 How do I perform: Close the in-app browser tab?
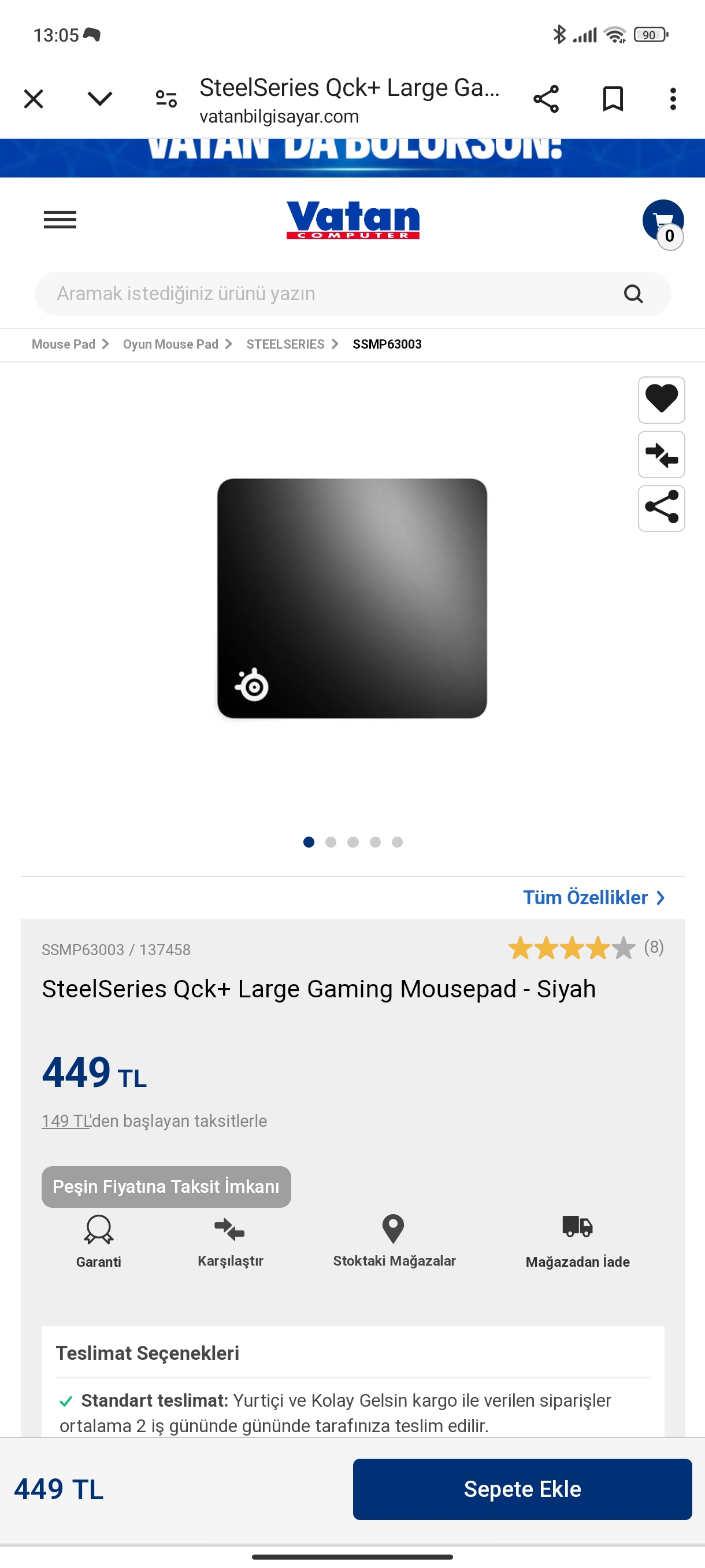[34, 99]
